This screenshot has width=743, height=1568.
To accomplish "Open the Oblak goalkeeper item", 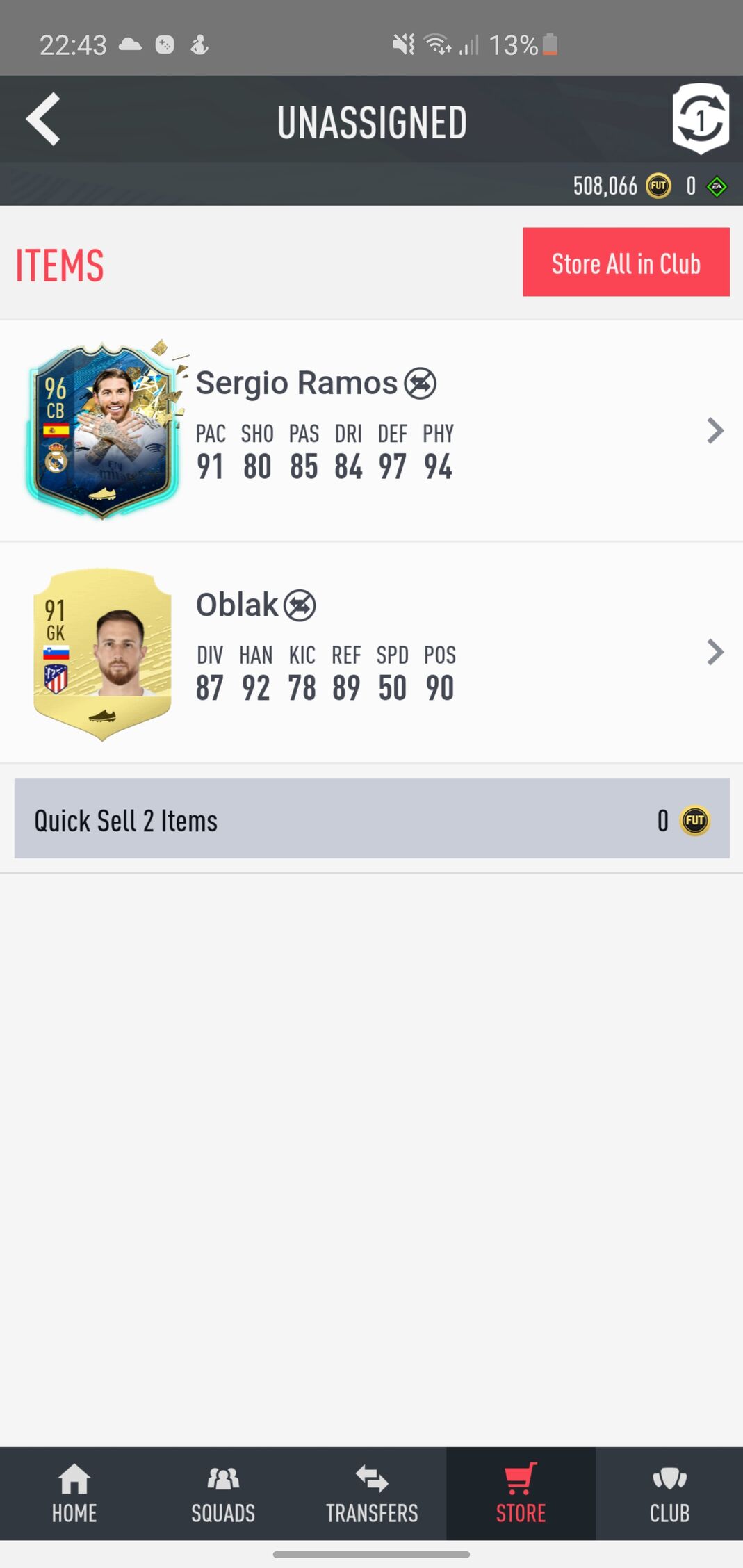I will pyautogui.click(x=371, y=652).
